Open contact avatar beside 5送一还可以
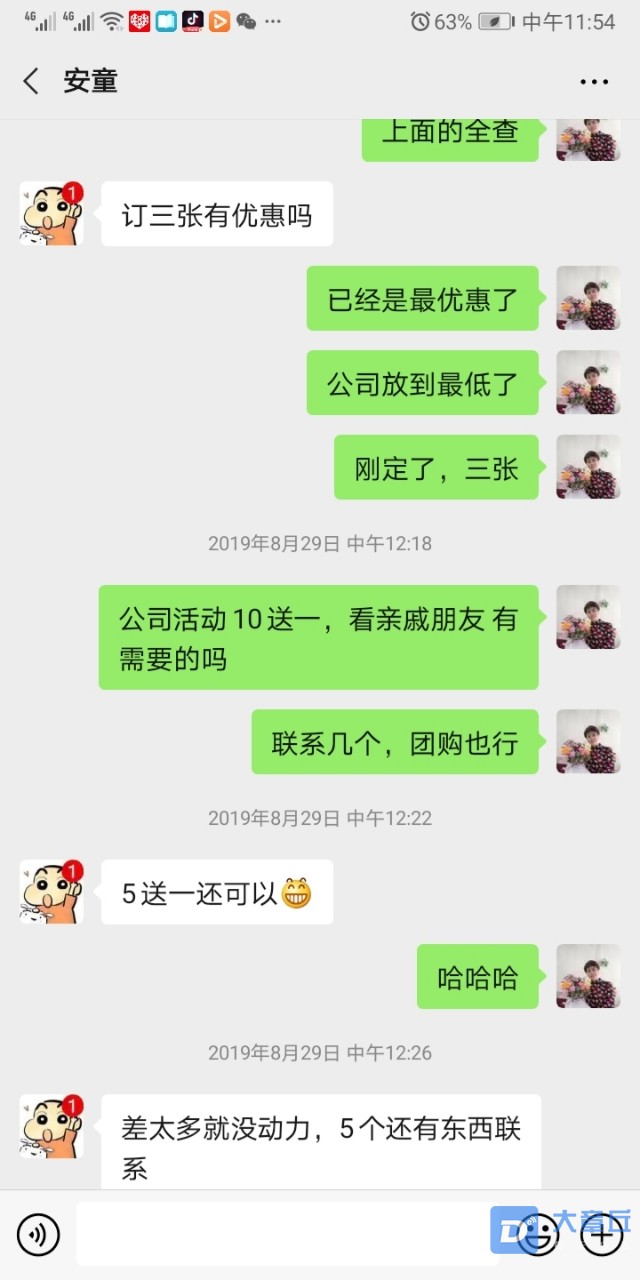640x1280 pixels. (51, 891)
